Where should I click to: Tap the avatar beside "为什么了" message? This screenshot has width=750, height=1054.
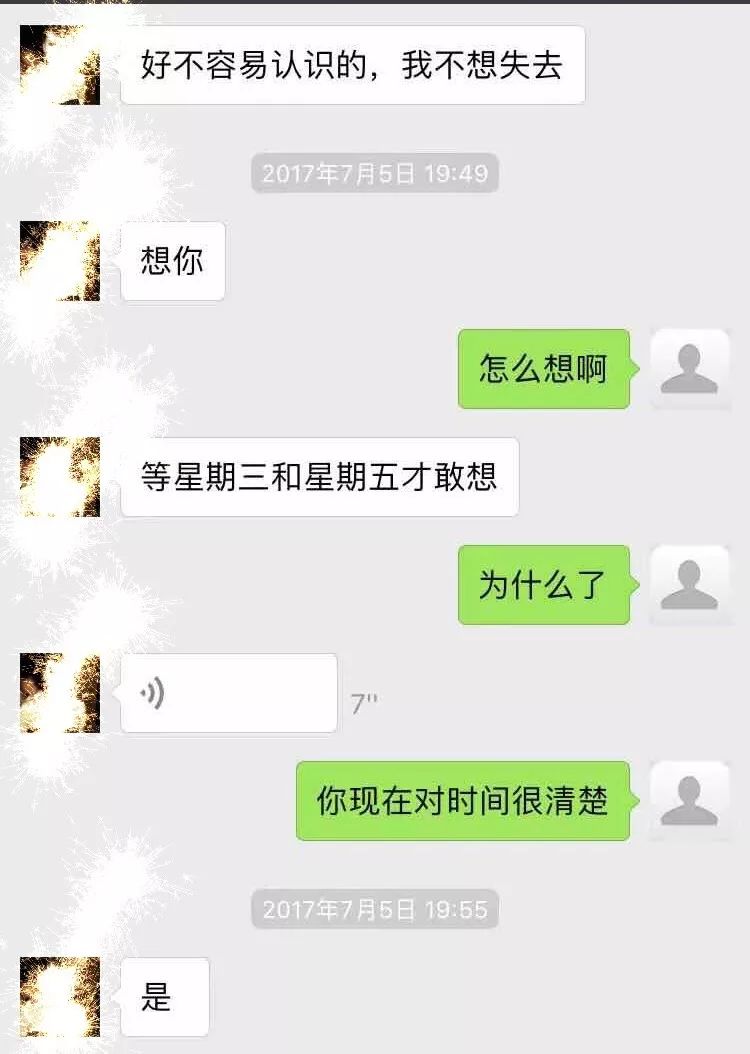coord(689,584)
